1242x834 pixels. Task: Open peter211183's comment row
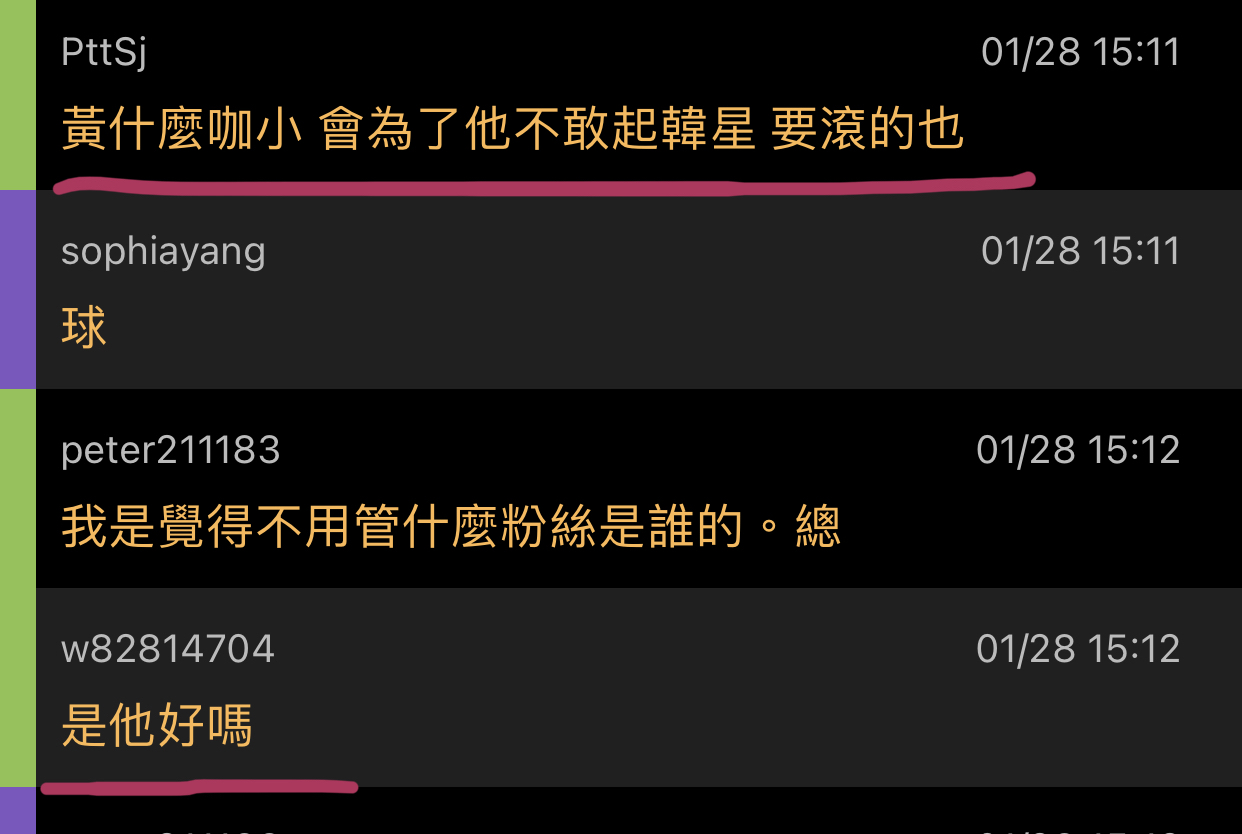click(x=620, y=489)
